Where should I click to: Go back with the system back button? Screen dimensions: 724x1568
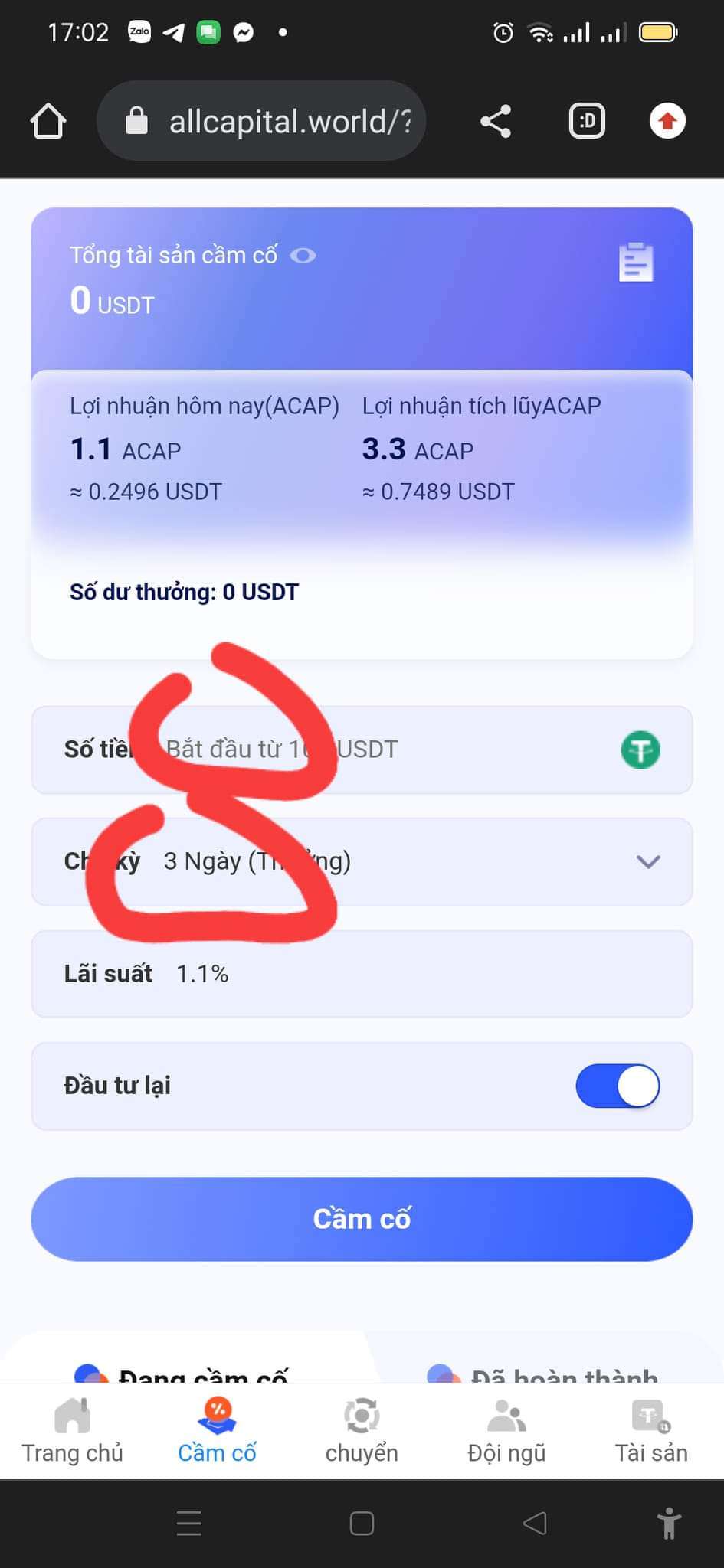coord(535,1523)
